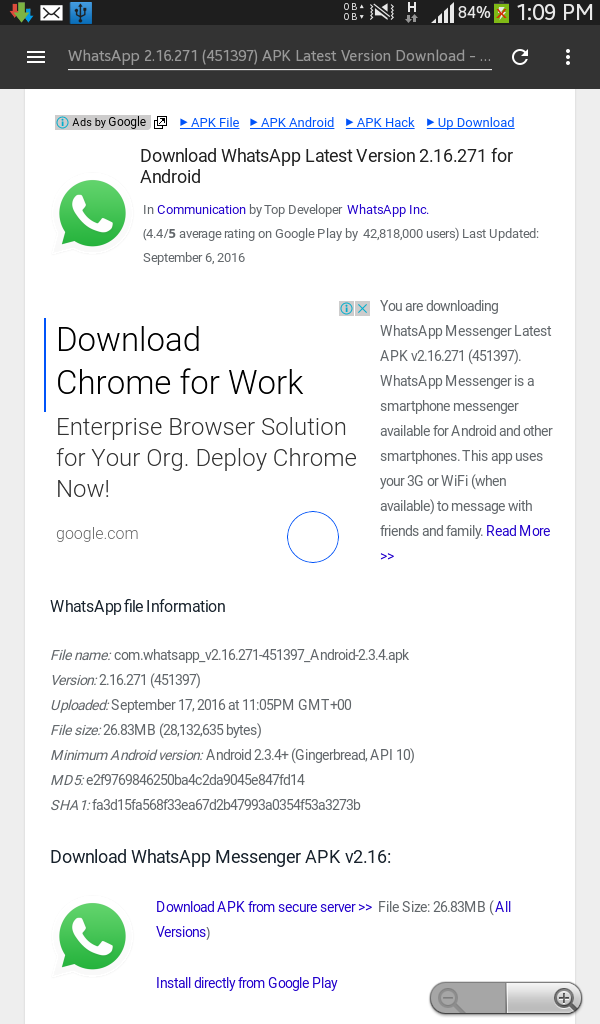600x1024 pixels.
Task: Open the Communication category link
Action: (201, 209)
